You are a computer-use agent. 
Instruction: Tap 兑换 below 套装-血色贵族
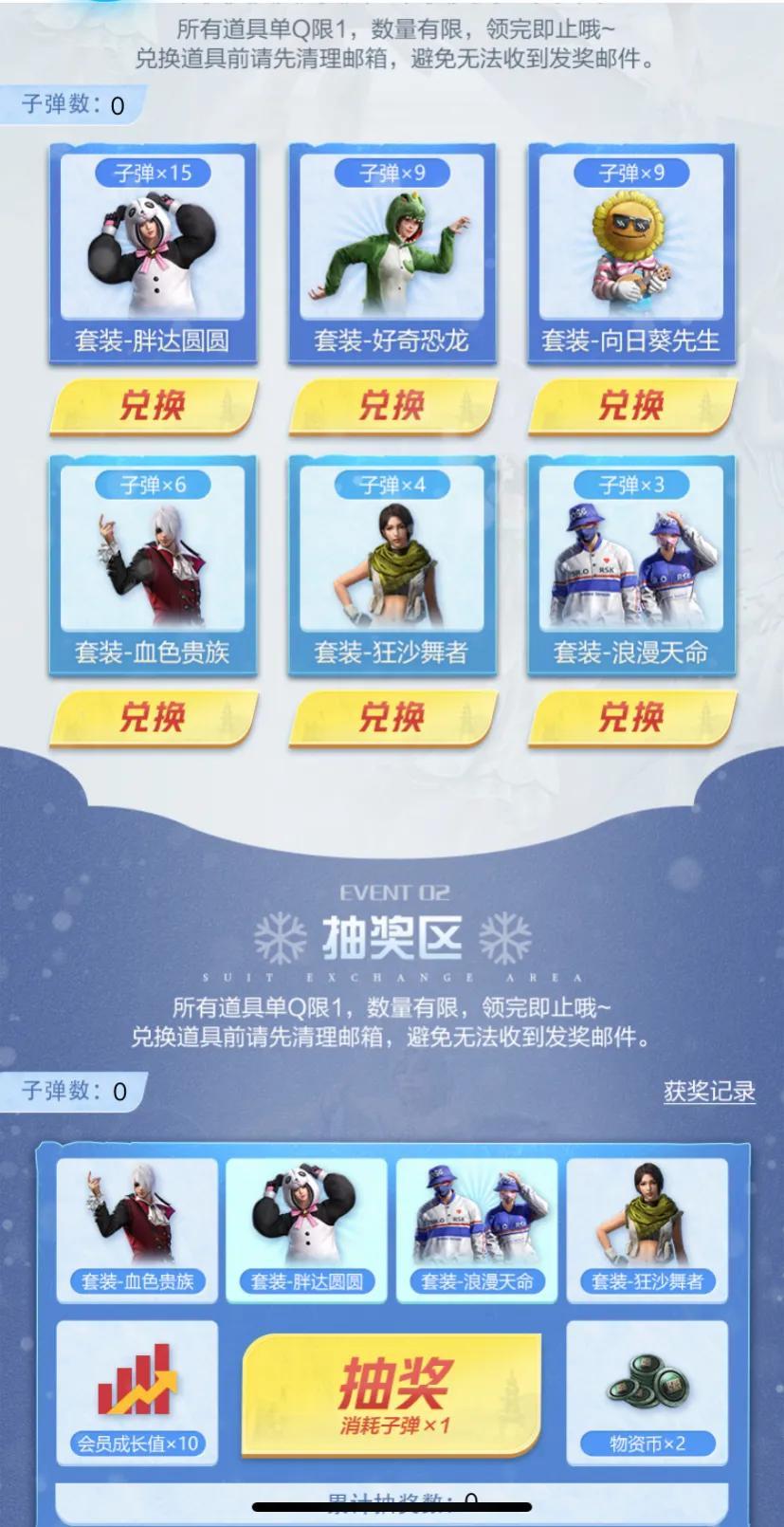point(153,718)
